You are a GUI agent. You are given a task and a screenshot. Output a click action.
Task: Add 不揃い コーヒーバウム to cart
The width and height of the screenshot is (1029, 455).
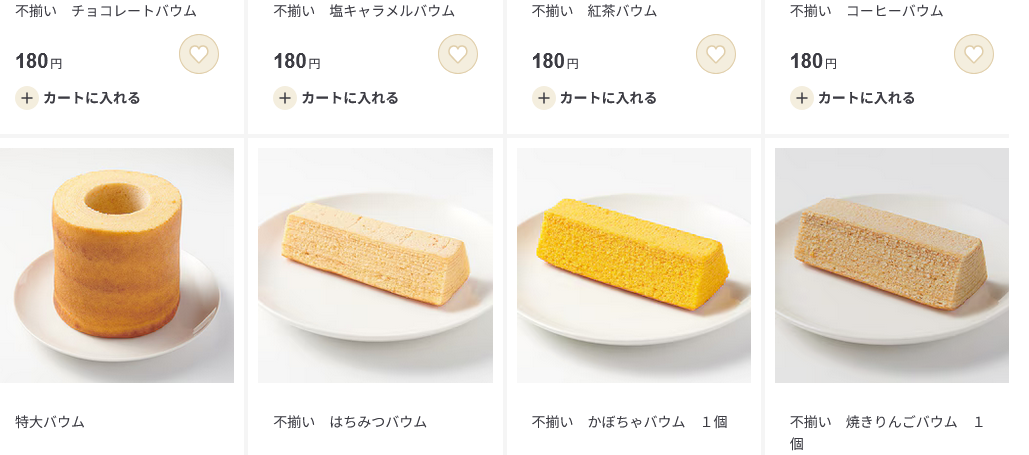[x=853, y=98]
